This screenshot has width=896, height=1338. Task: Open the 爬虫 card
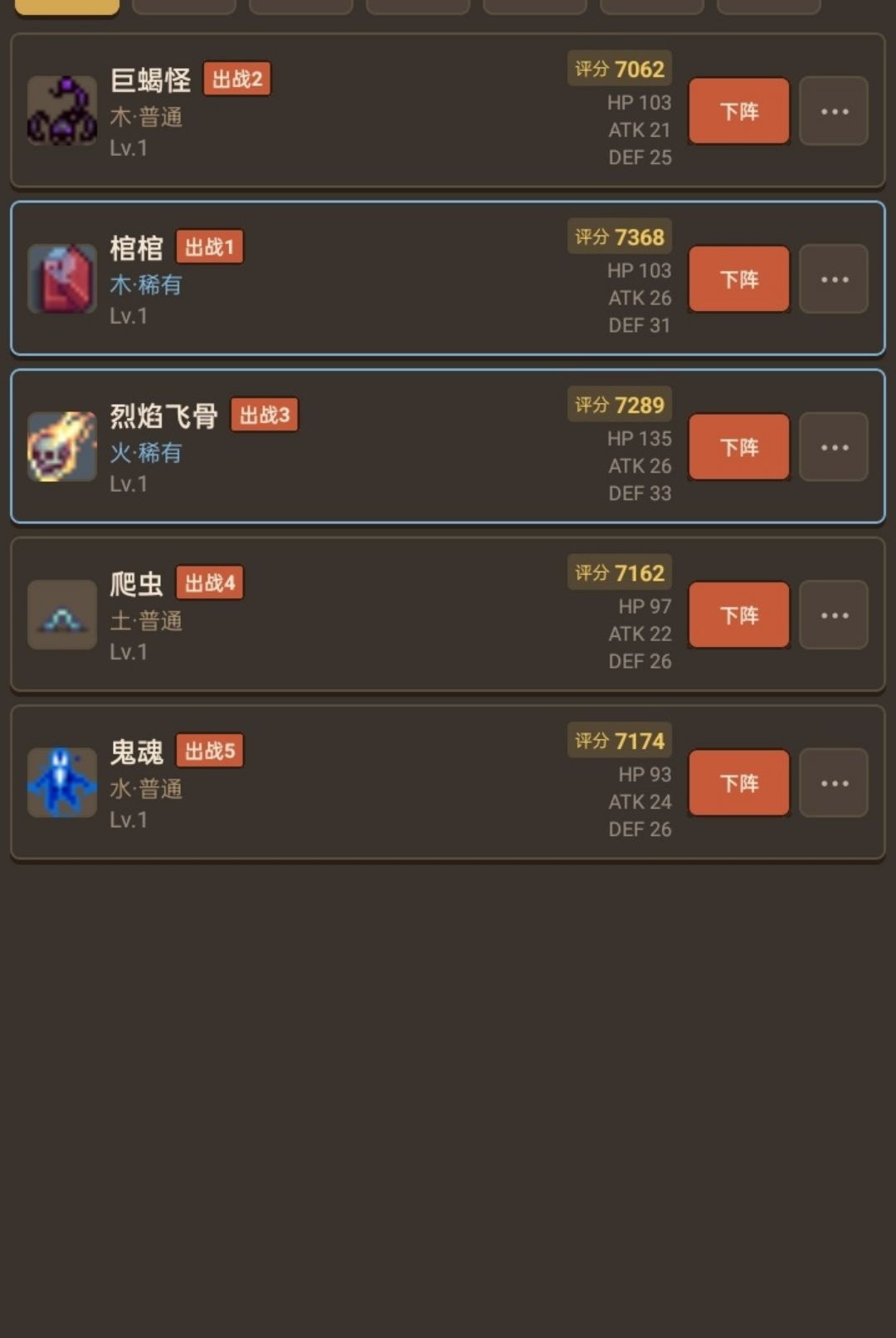pos(448,615)
